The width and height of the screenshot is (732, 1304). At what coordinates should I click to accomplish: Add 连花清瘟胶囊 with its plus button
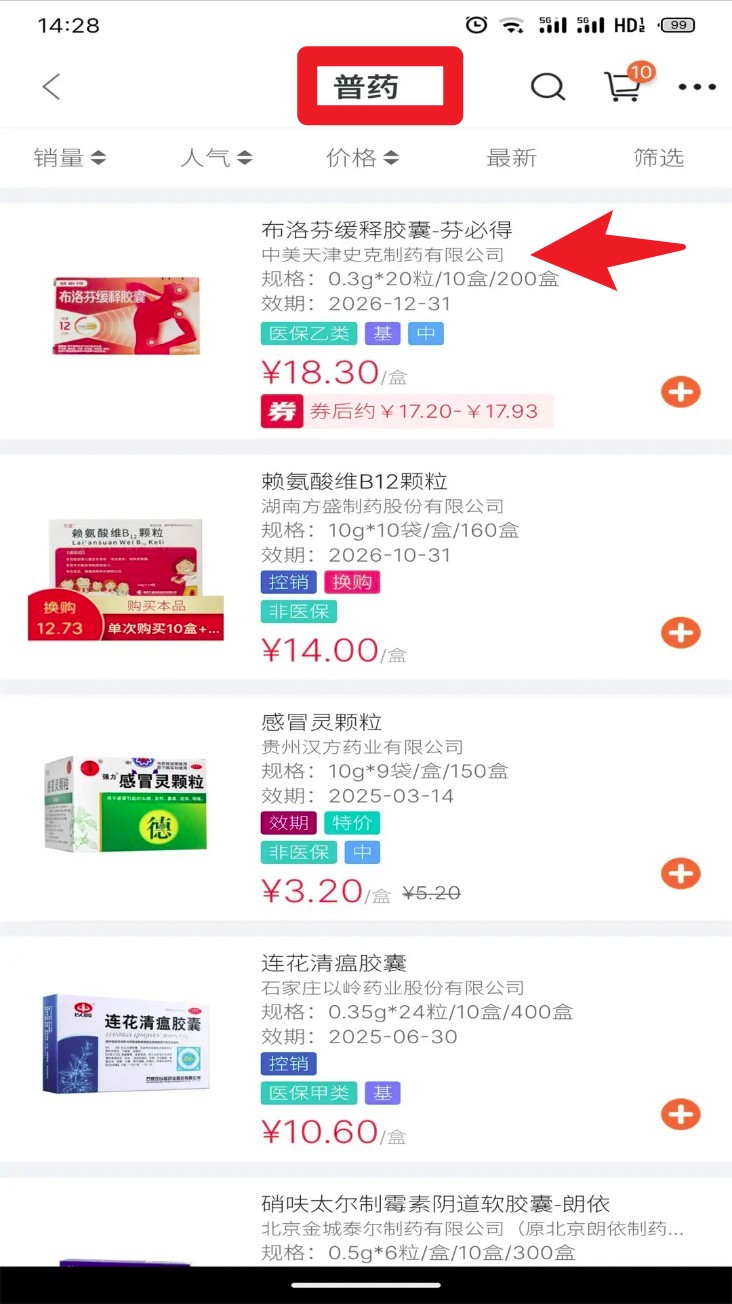pyautogui.click(x=680, y=1114)
